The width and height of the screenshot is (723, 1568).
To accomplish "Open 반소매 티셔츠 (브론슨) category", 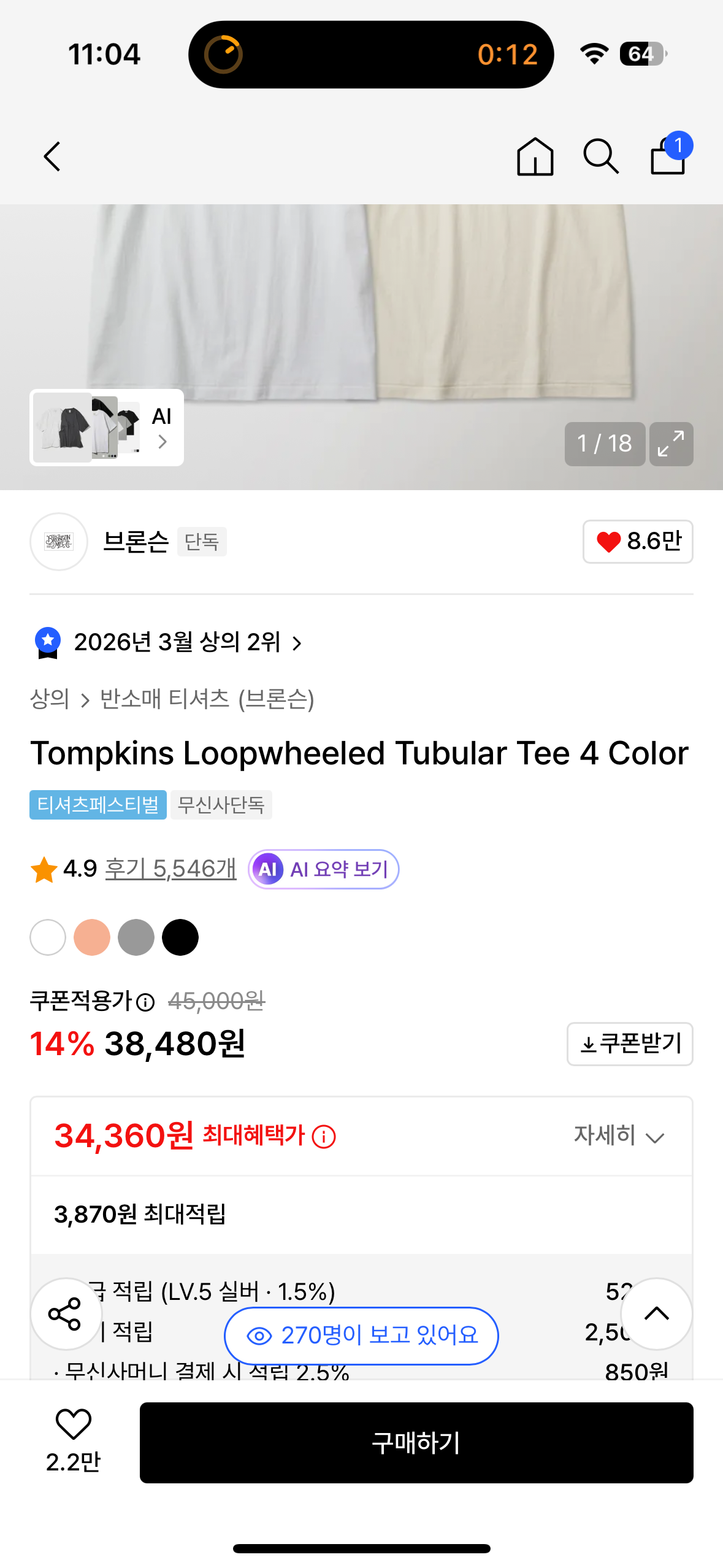I will [207, 699].
